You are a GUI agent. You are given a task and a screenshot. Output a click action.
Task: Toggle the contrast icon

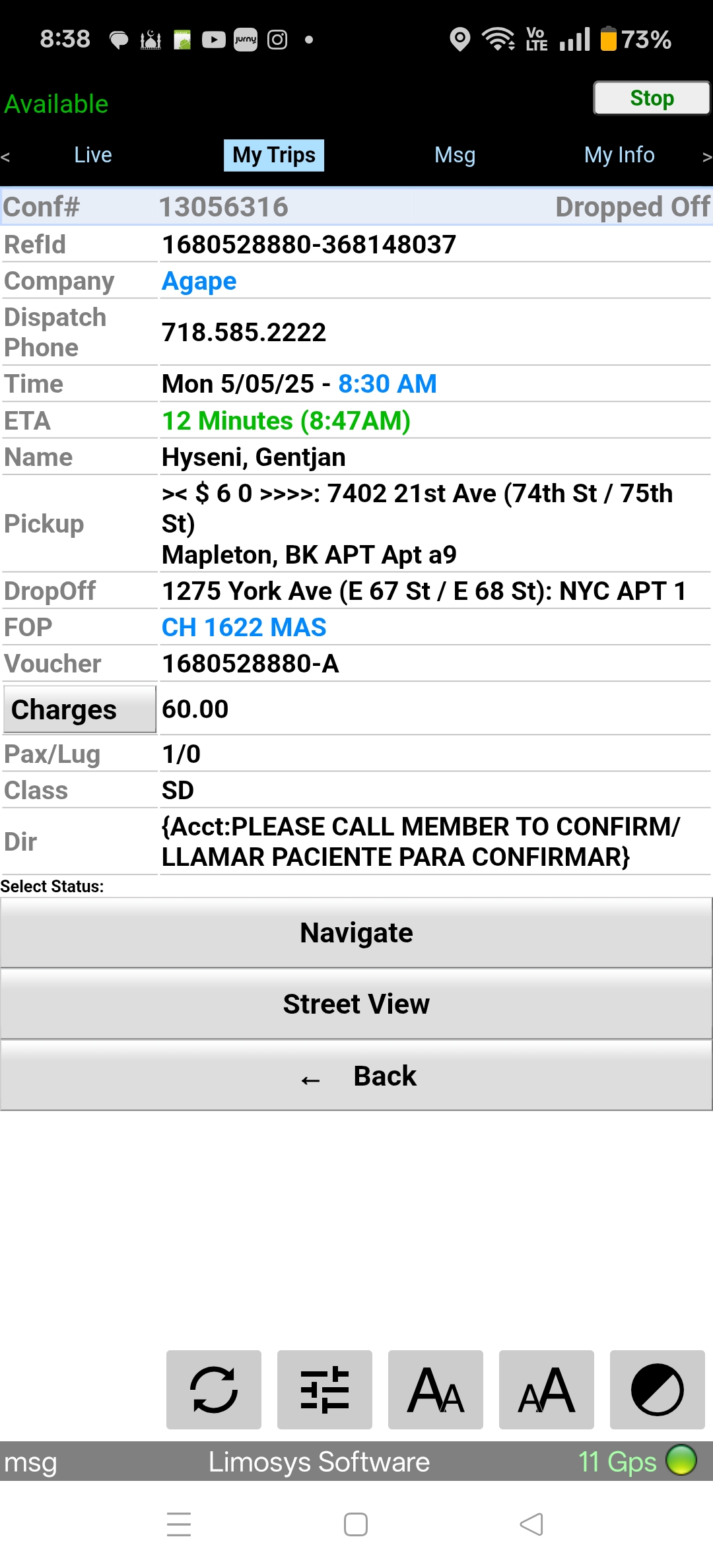(658, 1390)
